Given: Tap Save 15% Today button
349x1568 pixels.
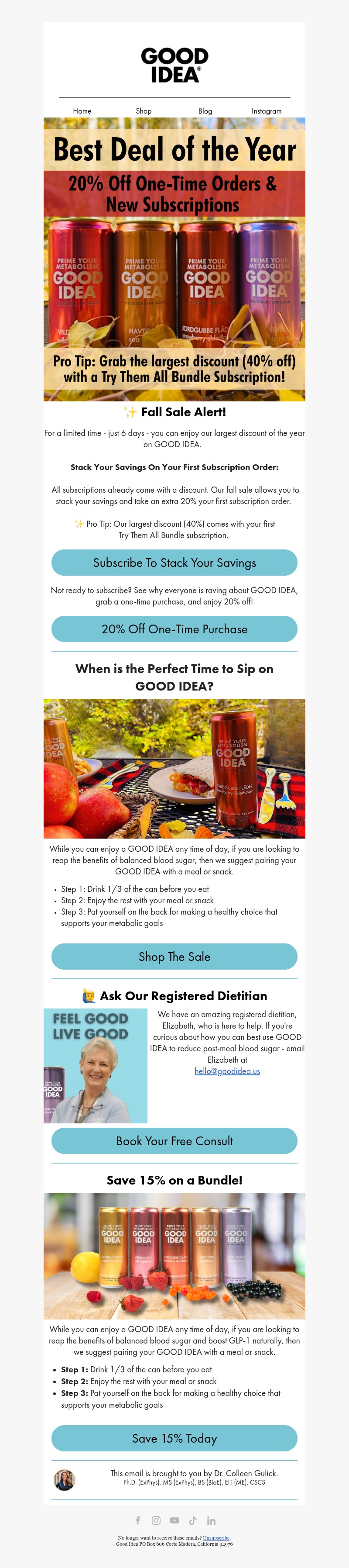Looking at the screenshot, I should pyautogui.click(x=174, y=1438).
